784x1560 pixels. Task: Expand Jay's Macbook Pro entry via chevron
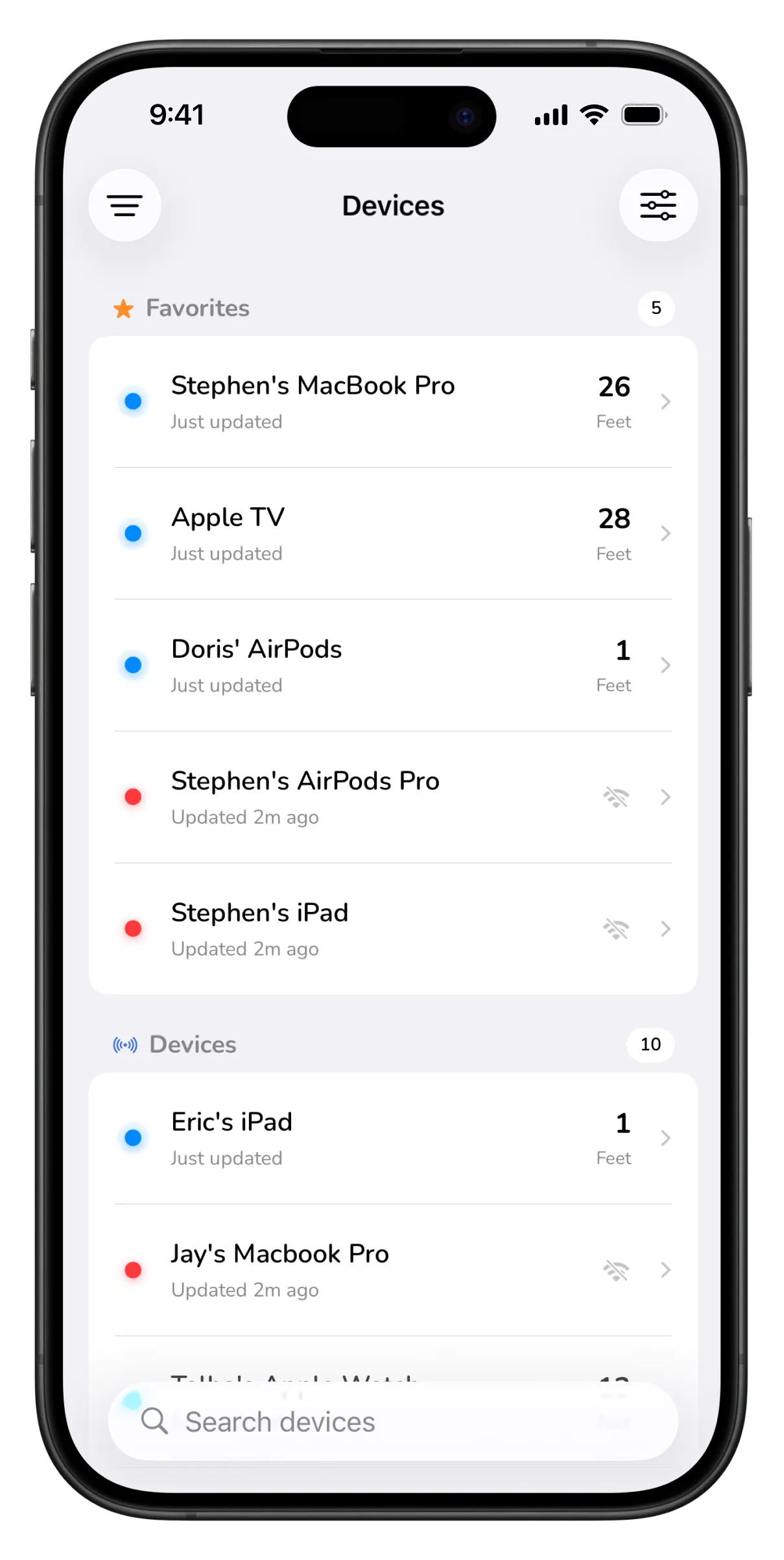666,1270
